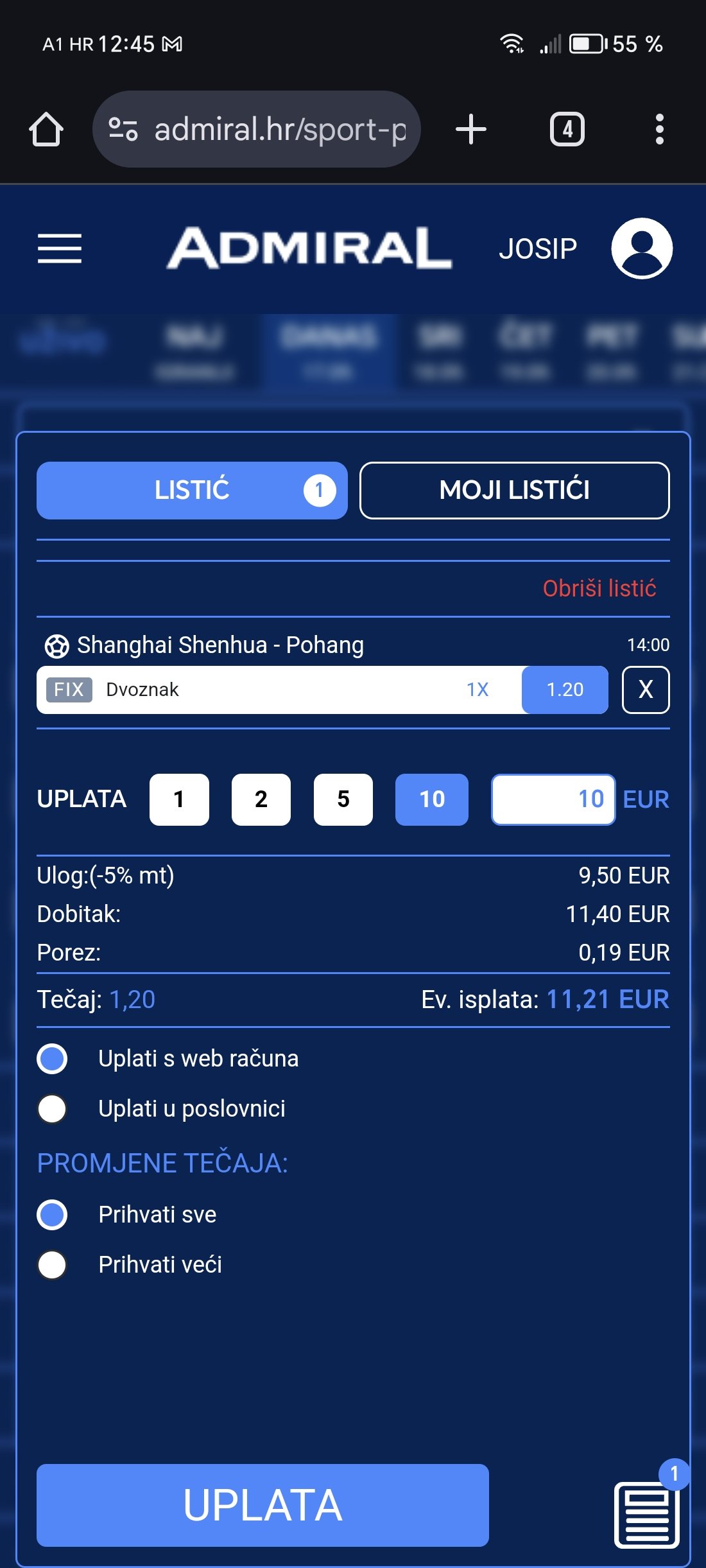
Task: Open a new browser tab
Action: (x=471, y=129)
